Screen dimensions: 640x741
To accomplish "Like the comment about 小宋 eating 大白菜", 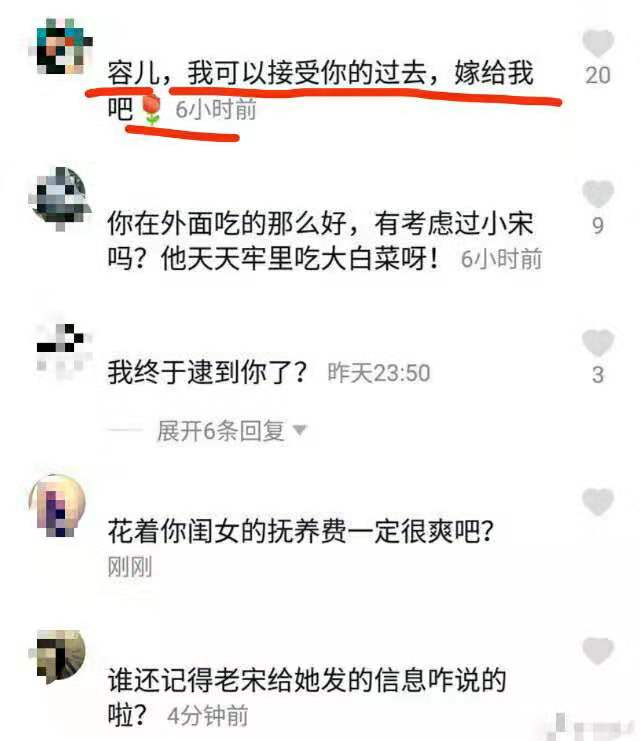I will point(598,192).
